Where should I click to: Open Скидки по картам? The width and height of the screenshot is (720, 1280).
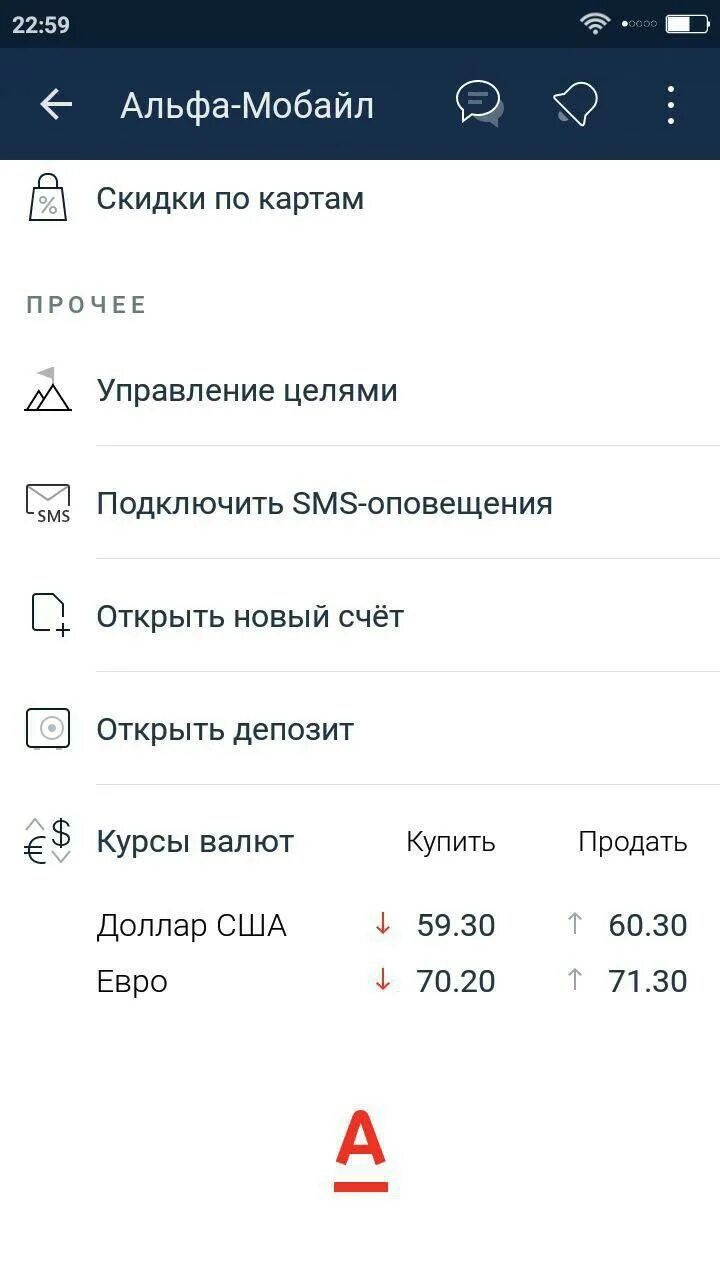[230, 199]
